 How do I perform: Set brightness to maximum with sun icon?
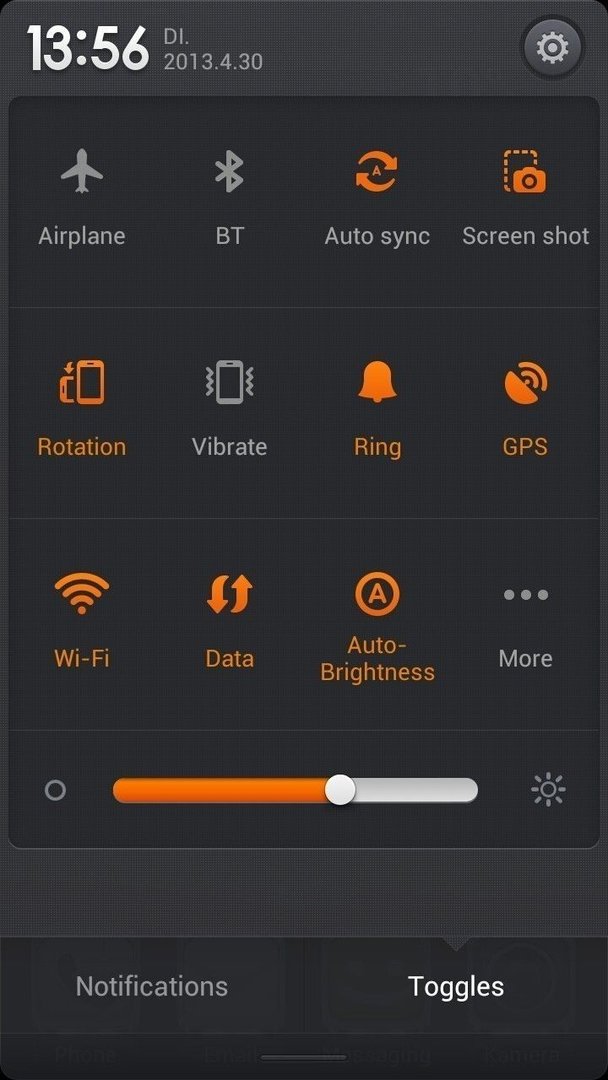pyautogui.click(x=548, y=790)
